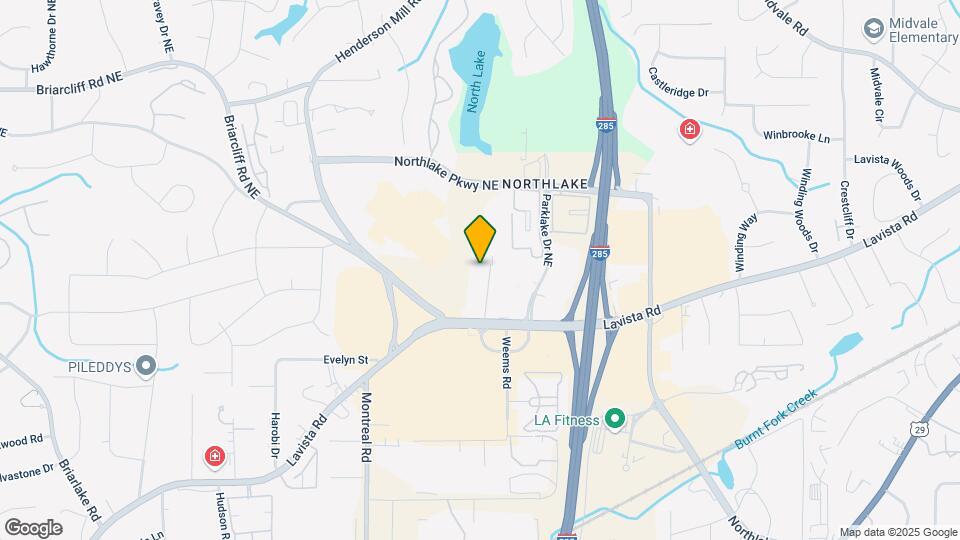Select the PILEDDYS place pin

tap(146, 365)
